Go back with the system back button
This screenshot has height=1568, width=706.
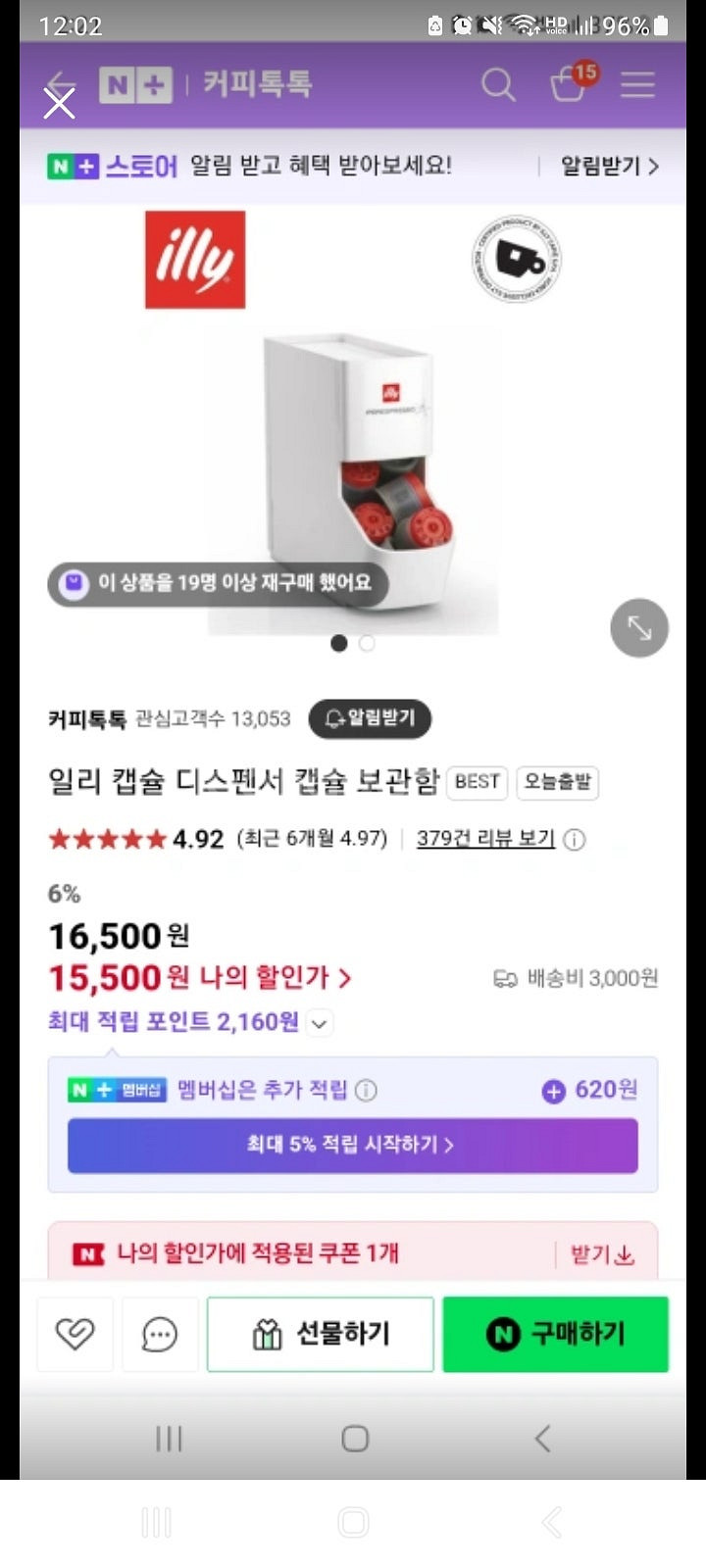tap(542, 1438)
